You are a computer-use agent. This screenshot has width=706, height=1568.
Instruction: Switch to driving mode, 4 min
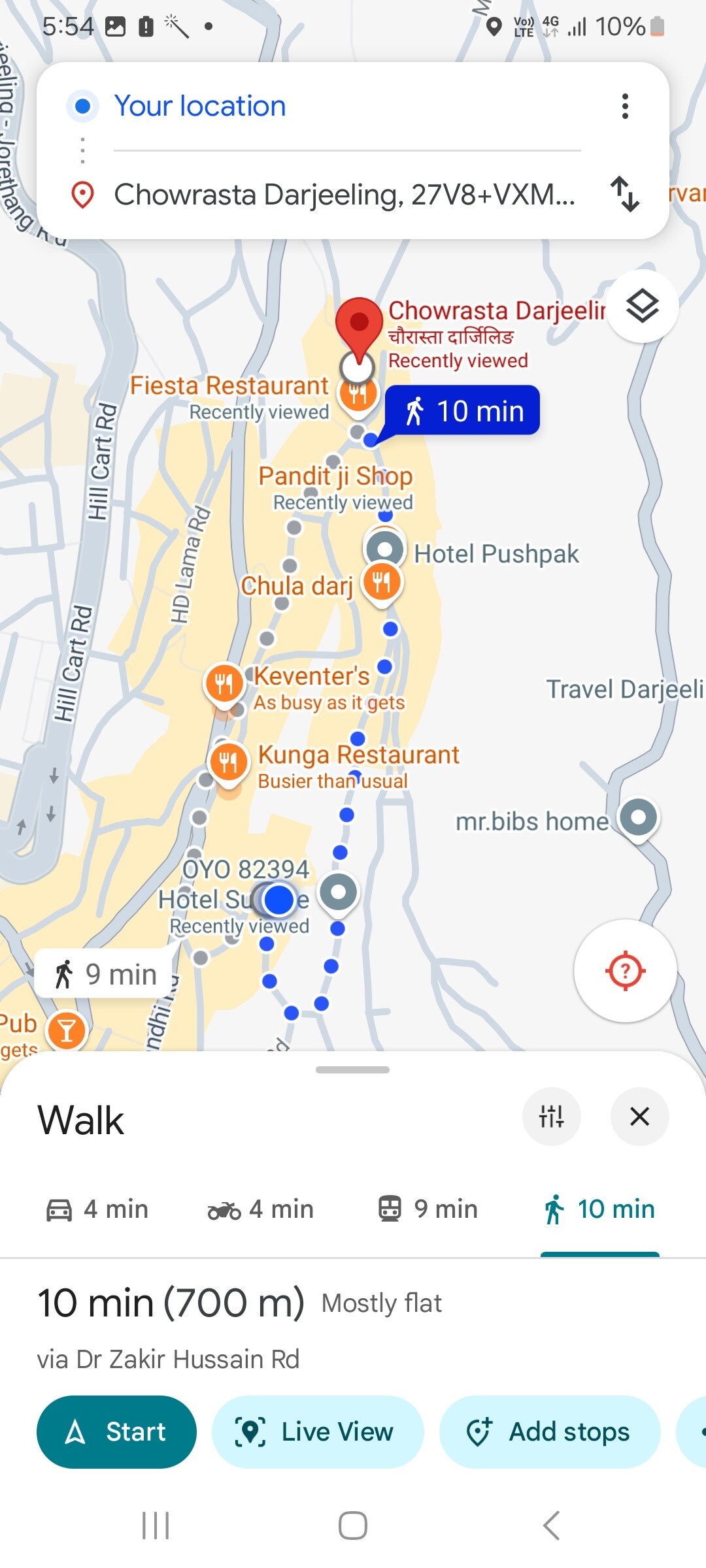(97, 1209)
